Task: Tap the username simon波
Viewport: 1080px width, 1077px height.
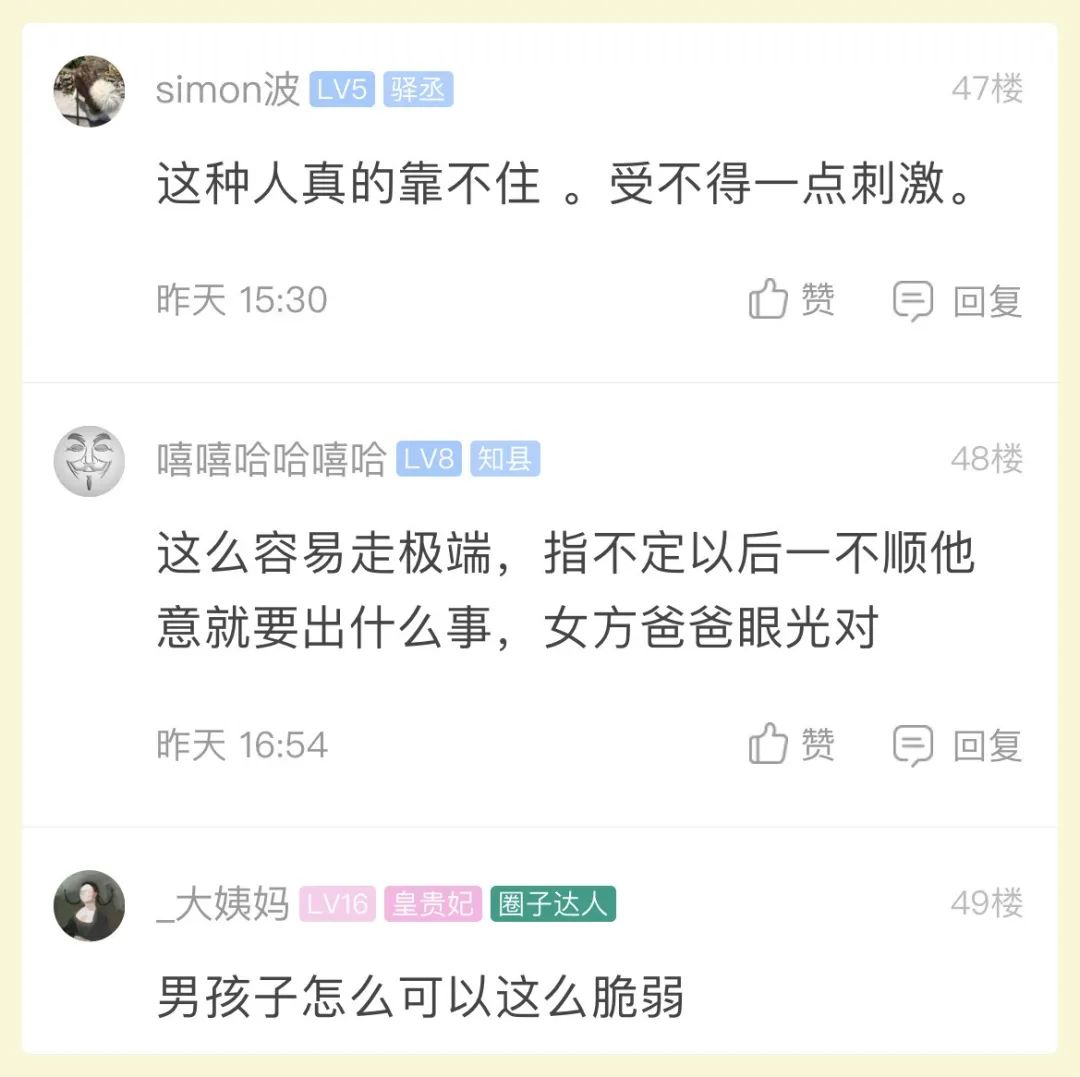Action: click(x=228, y=90)
